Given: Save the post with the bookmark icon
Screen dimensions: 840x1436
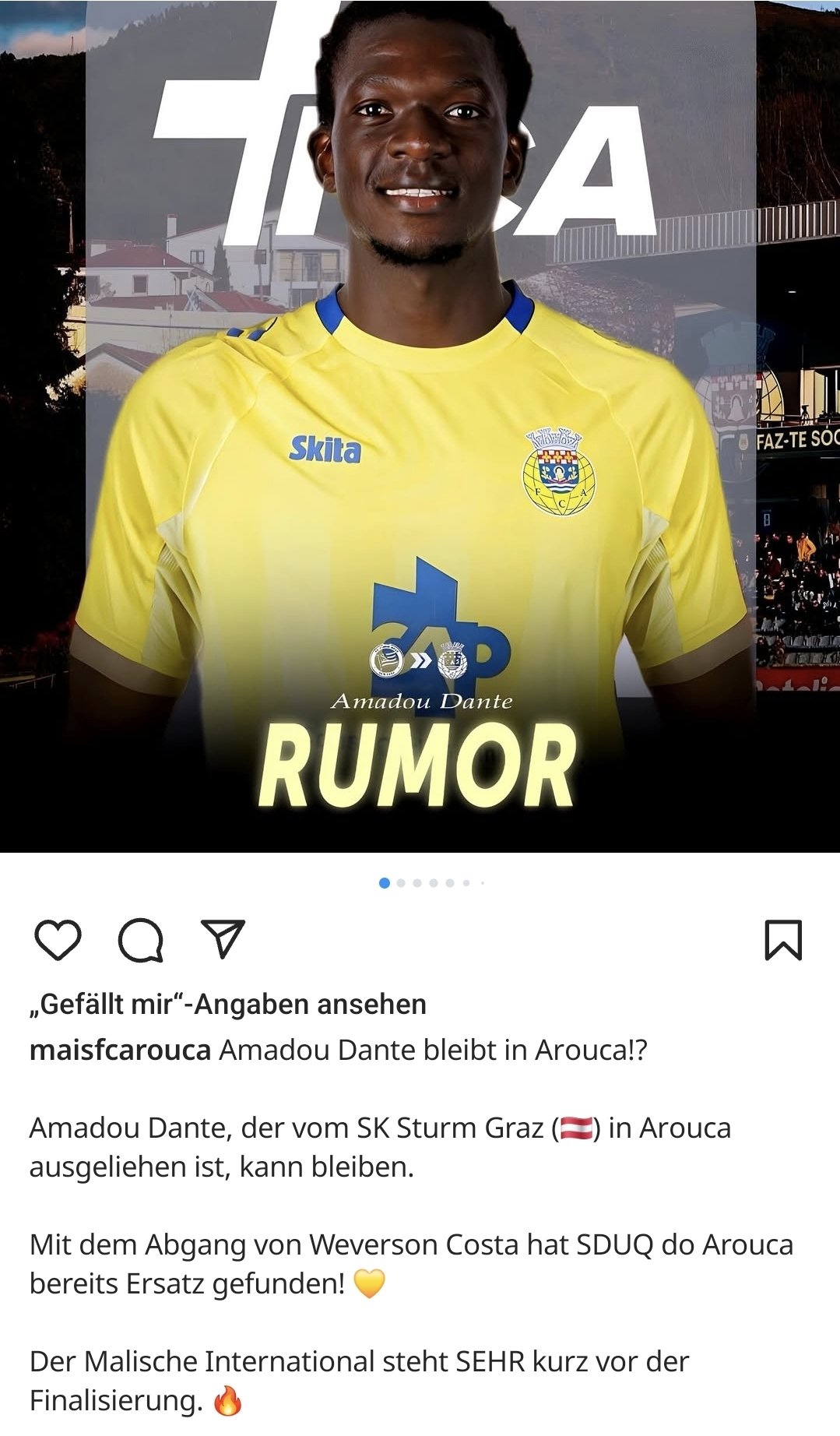Looking at the screenshot, I should click(783, 940).
